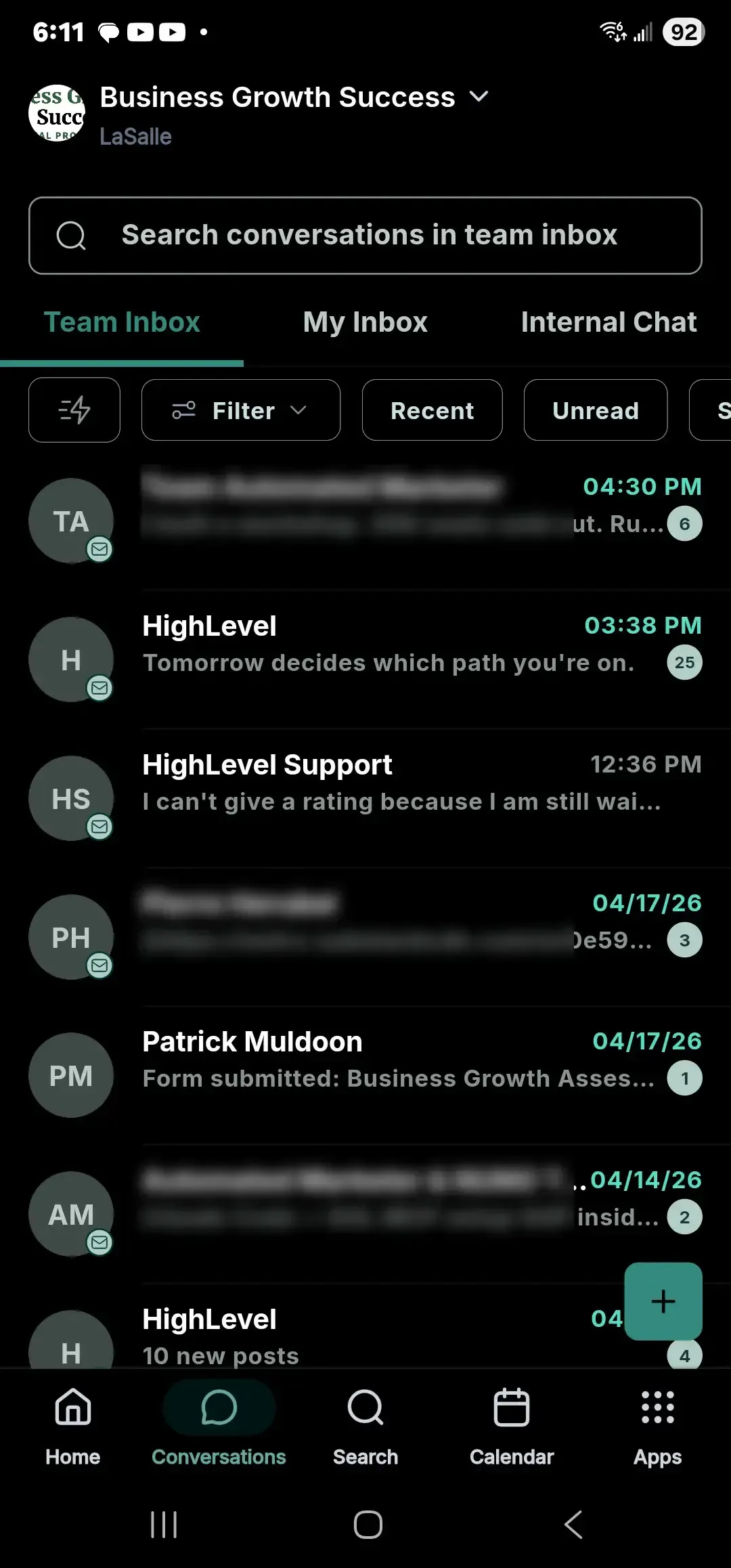Open the HighLevel Support conversation
The height and width of the screenshot is (1568, 731).
365,782
